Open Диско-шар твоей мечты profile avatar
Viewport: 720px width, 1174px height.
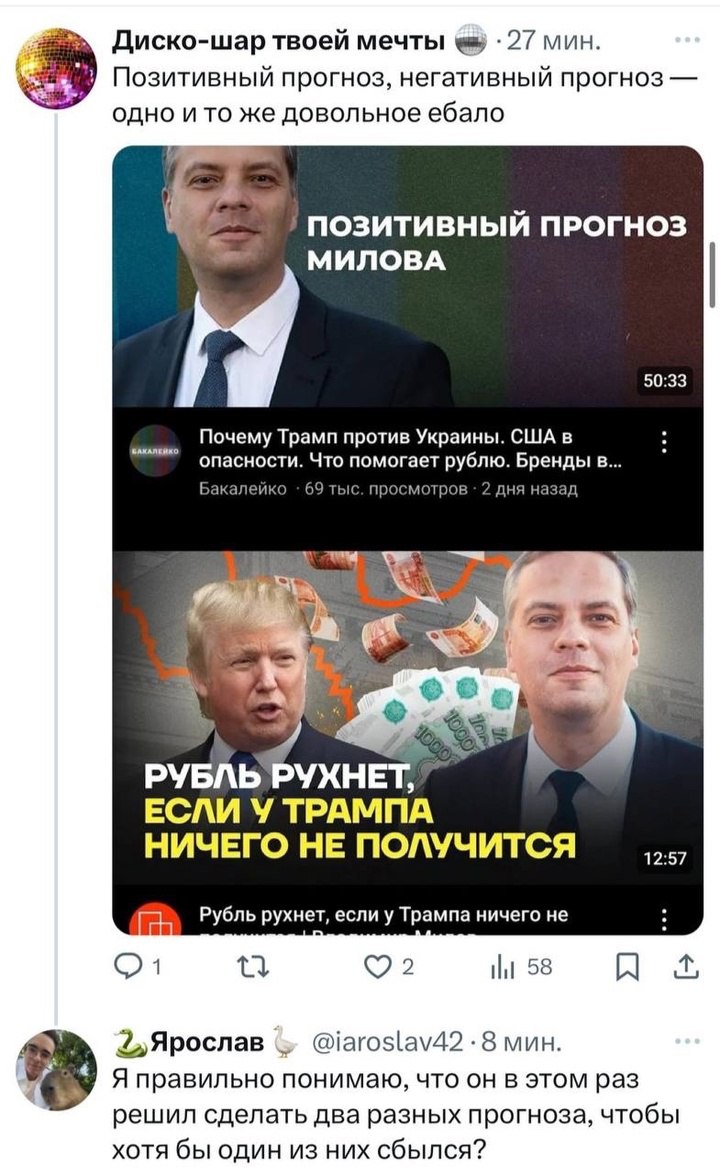(56, 66)
